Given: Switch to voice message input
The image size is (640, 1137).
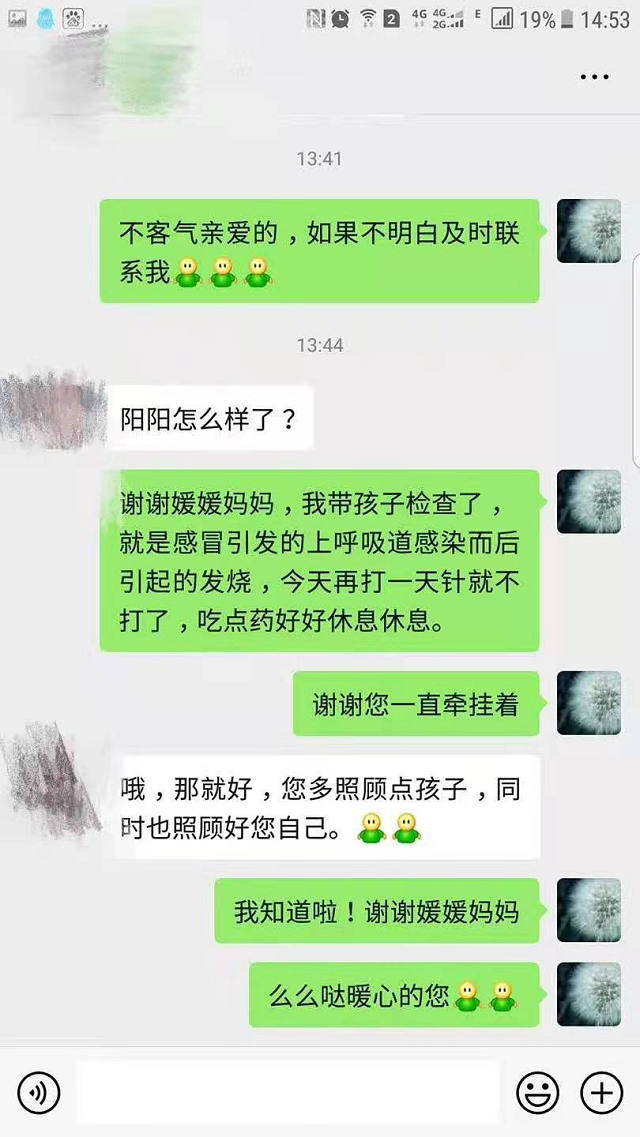Looking at the screenshot, I should (39, 1093).
